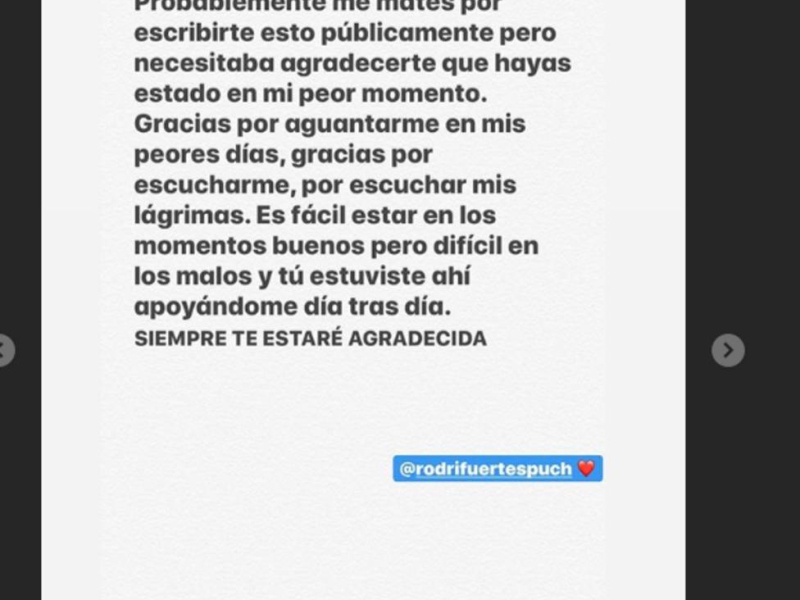Go back to the previous carousel image
This screenshot has height=600, width=800.
coord(4,350)
